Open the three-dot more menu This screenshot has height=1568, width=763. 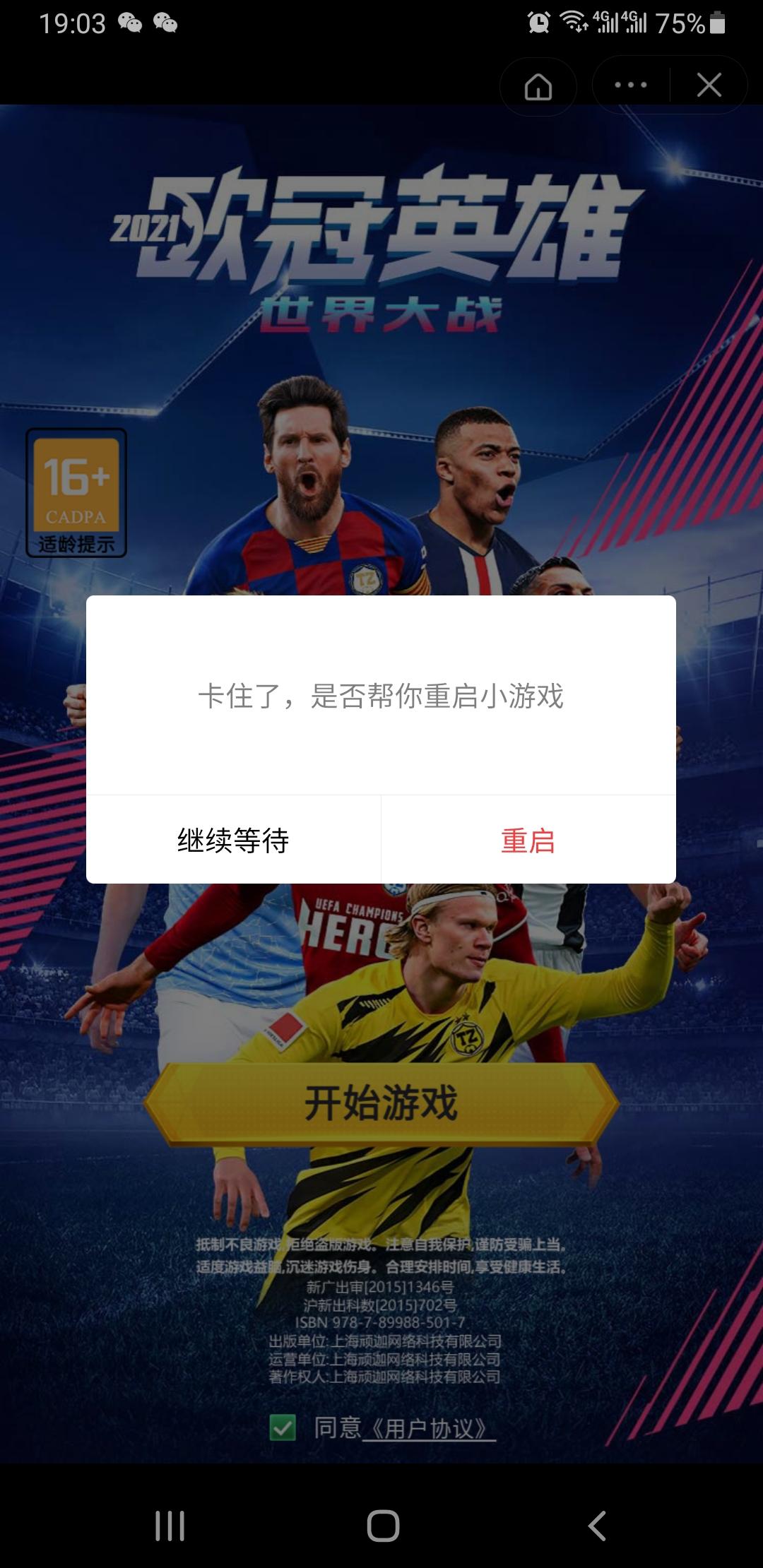[631, 85]
